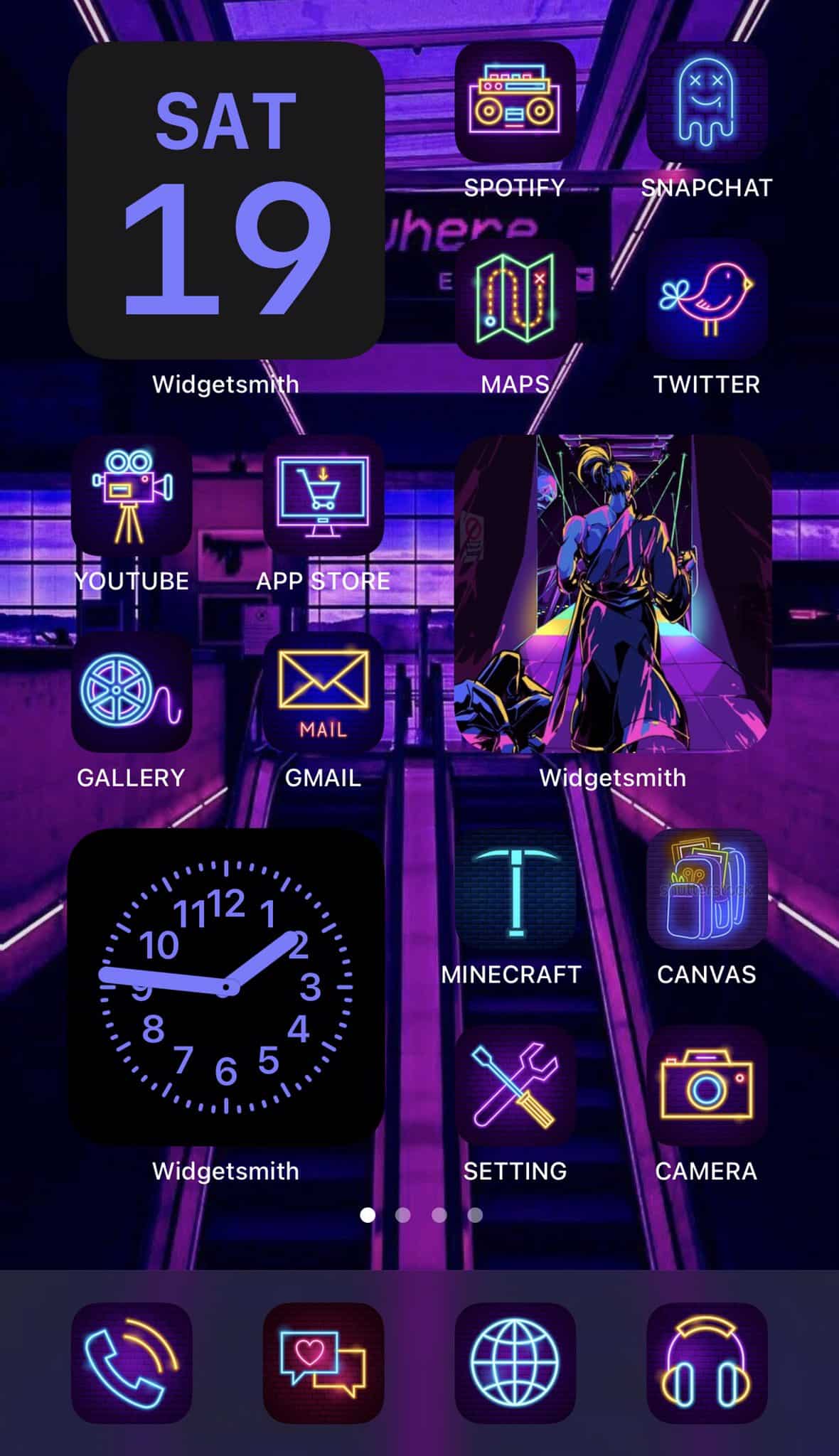Open Minecraft
Viewport: 839px width, 1456px height.
click(515, 889)
